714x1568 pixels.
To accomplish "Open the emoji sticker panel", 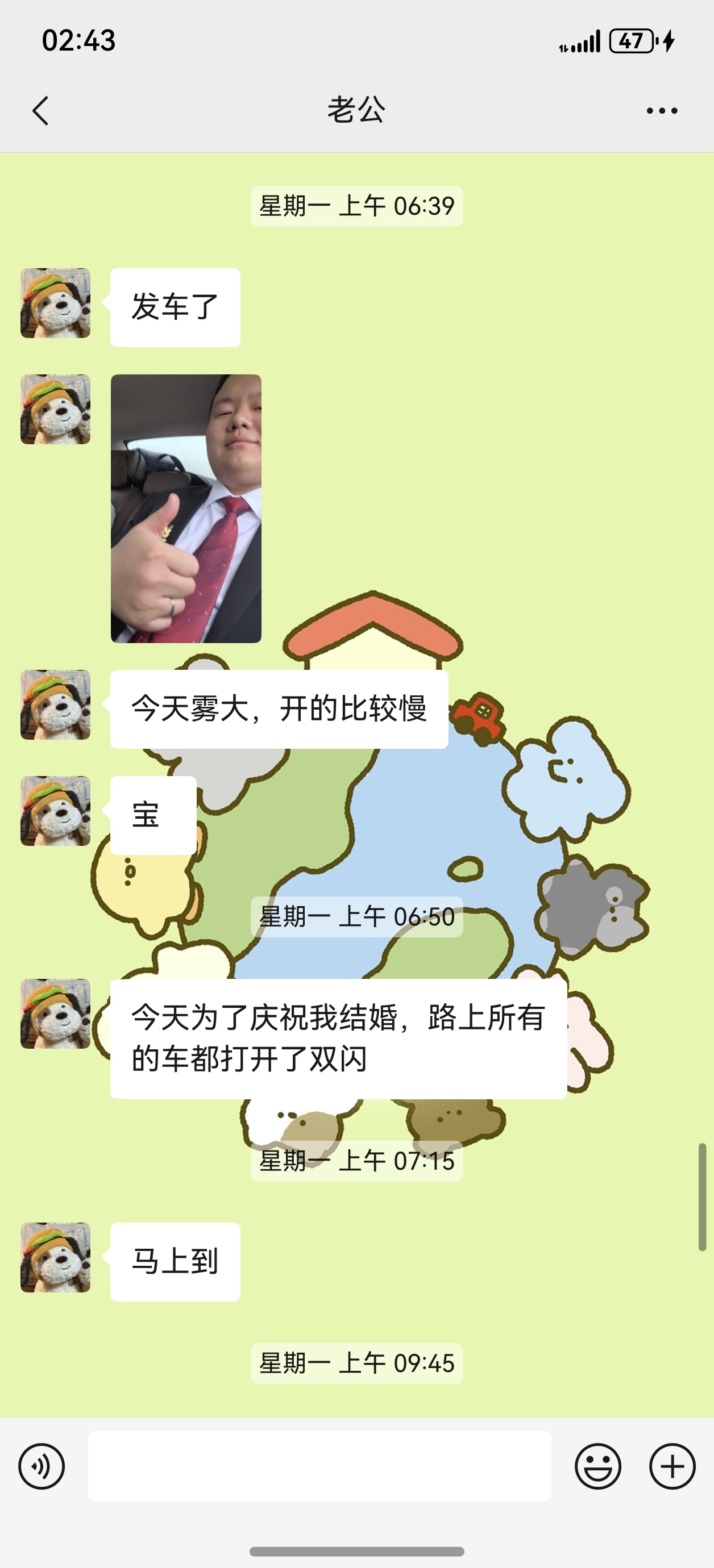I will (x=597, y=1466).
